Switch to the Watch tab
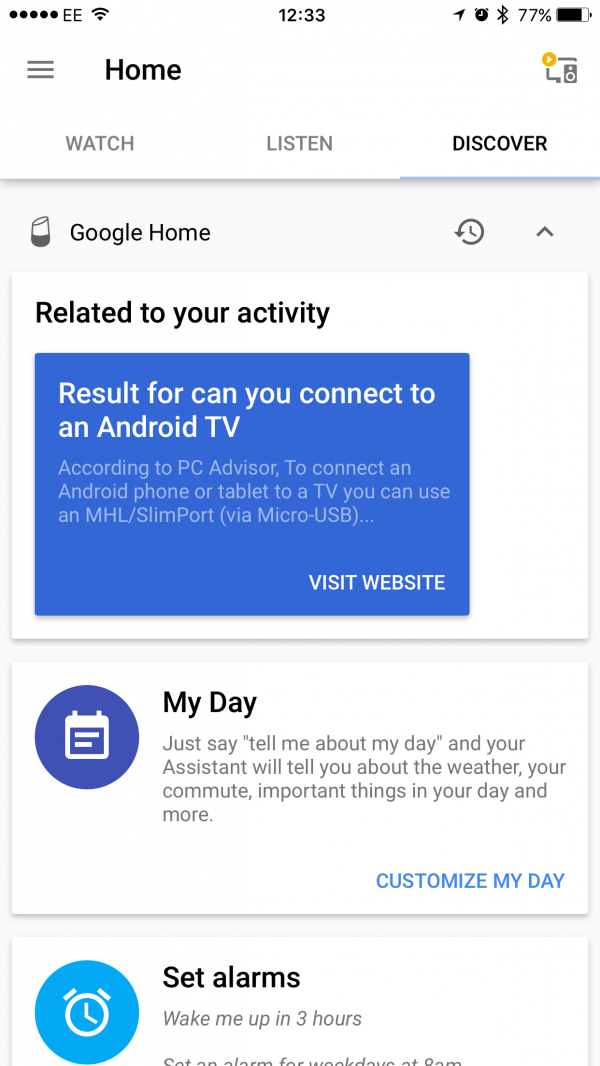 pos(100,144)
